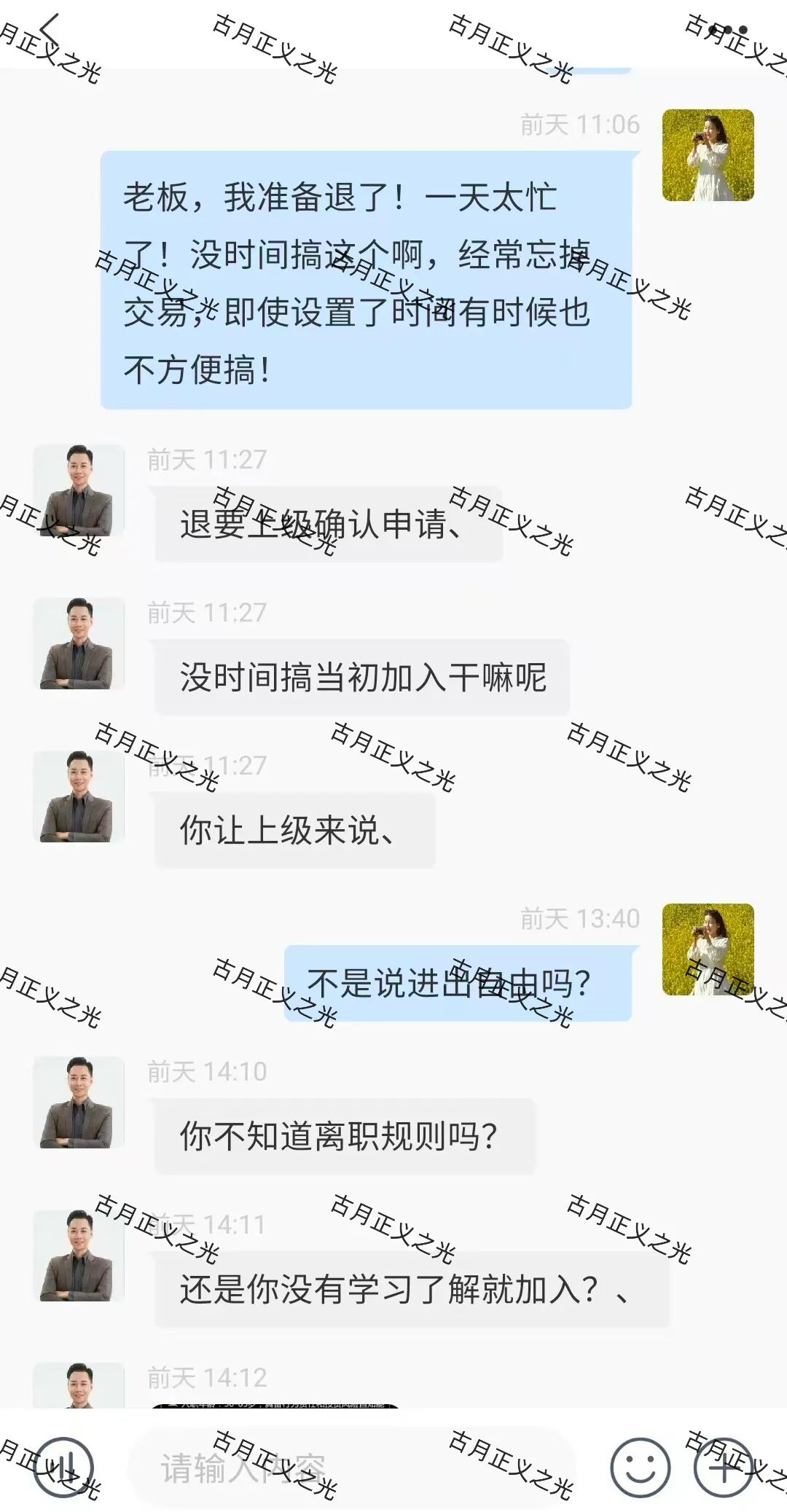Open the emoji picker
Image resolution: width=787 pixels, height=1512 pixels.
pos(640,1467)
